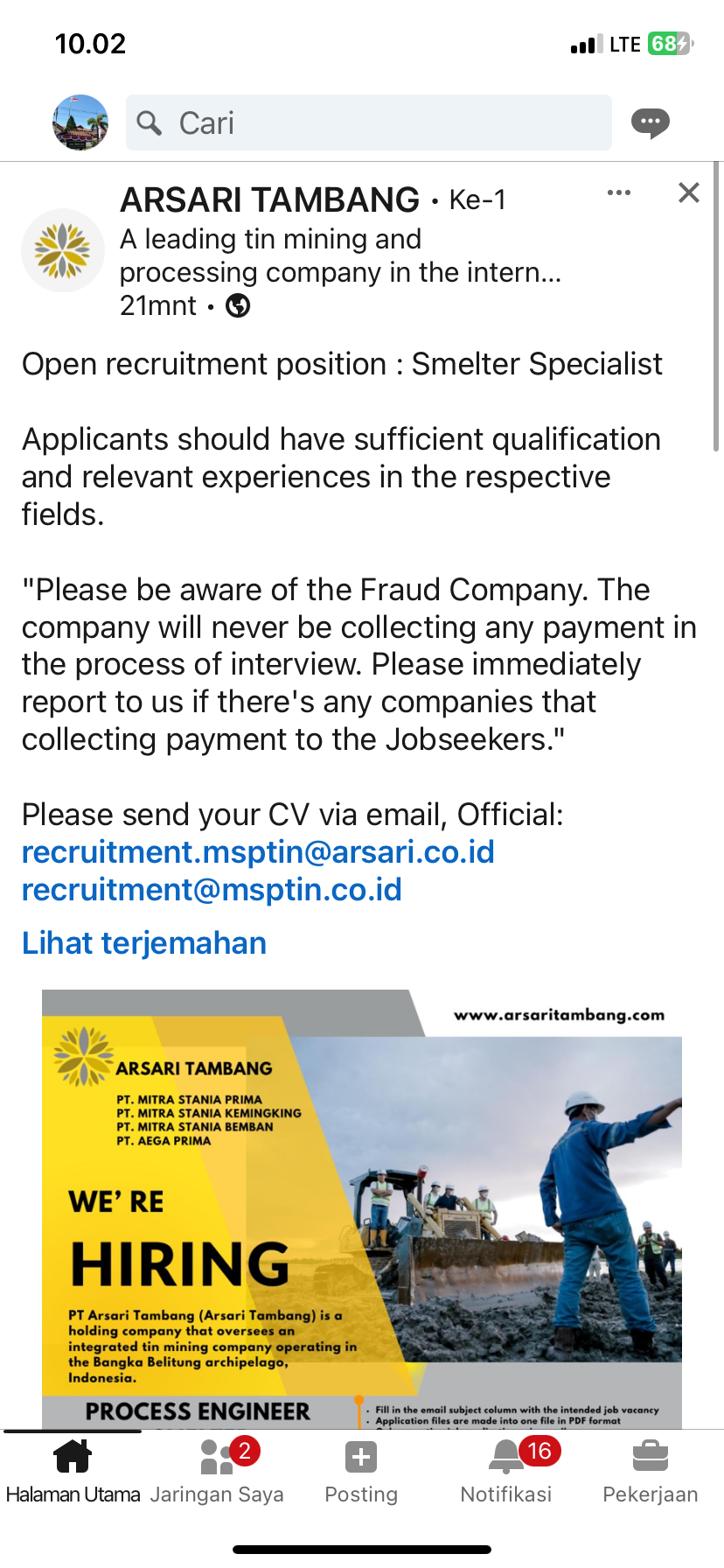Open your profile picture menu
724x1568 pixels.
tap(80, 122)
